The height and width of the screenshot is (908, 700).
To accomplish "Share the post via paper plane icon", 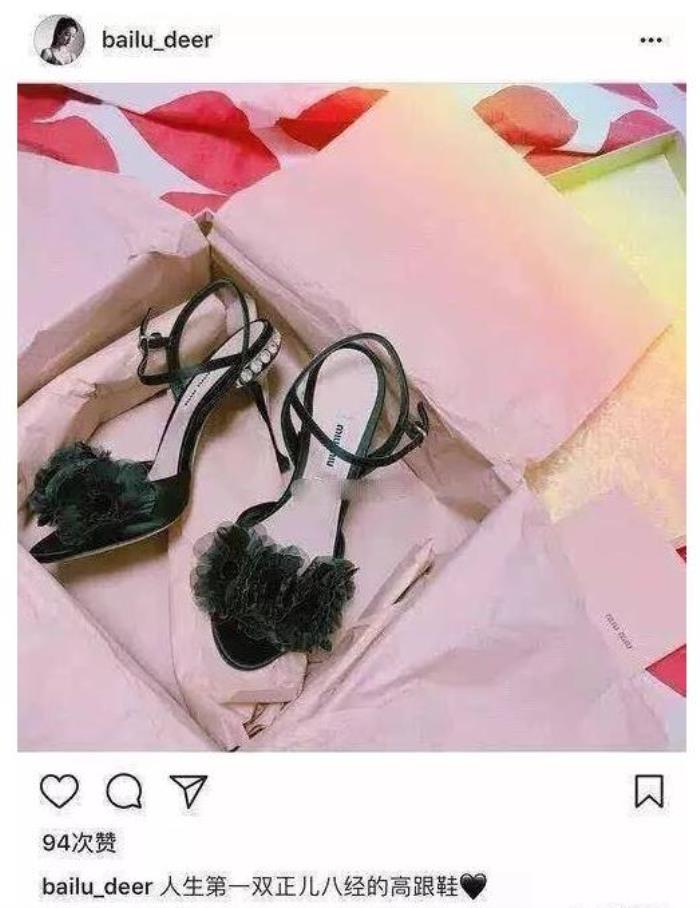I will [187, 792].
